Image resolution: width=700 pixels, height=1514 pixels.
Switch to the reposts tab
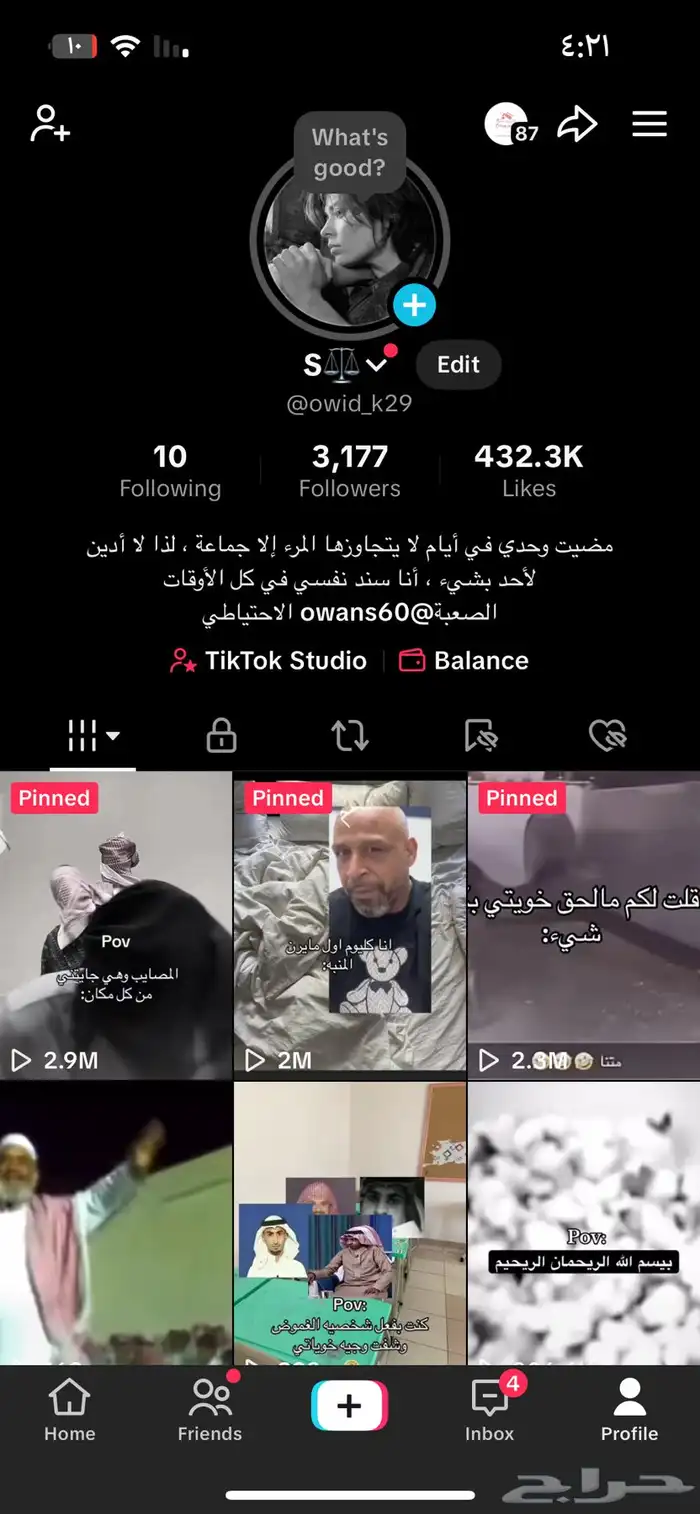click(349, 737)
